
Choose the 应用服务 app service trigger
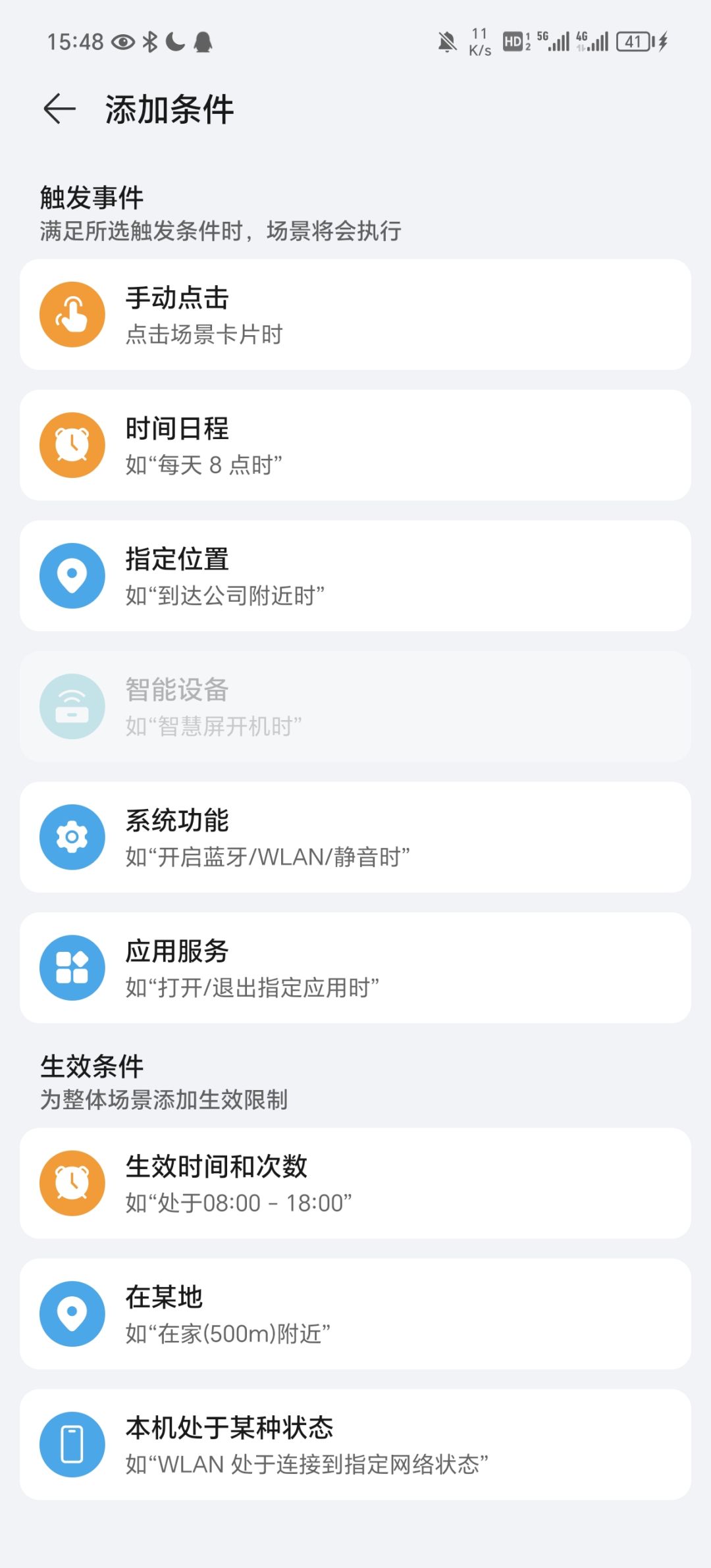355,966
